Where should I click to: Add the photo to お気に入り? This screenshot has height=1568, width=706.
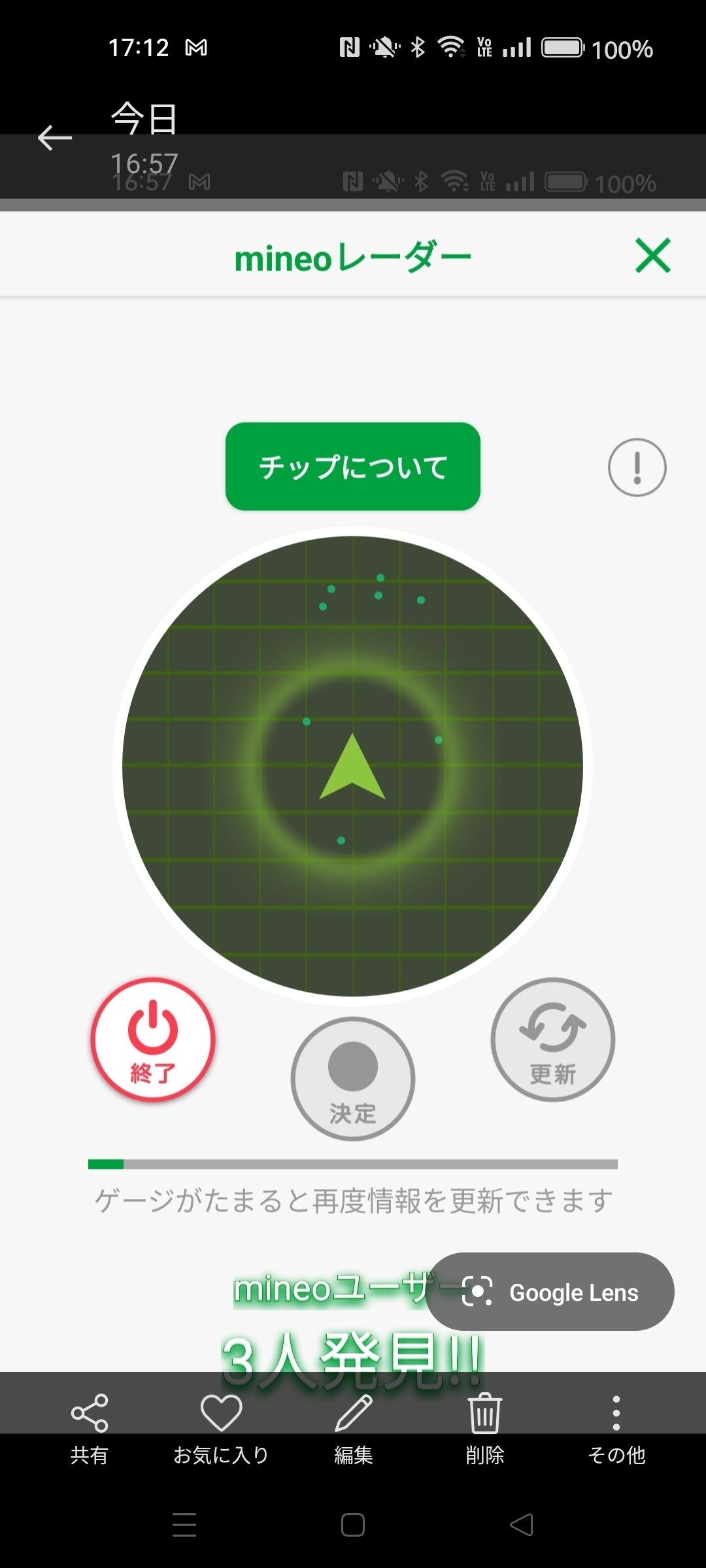coord(221,1428)
